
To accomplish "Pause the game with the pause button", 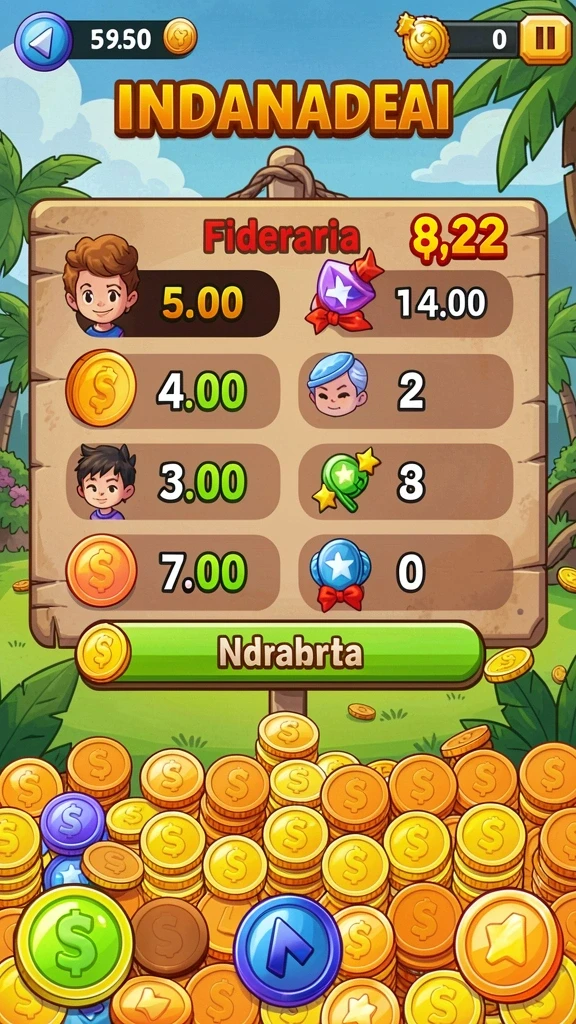I will click(545, 40).
